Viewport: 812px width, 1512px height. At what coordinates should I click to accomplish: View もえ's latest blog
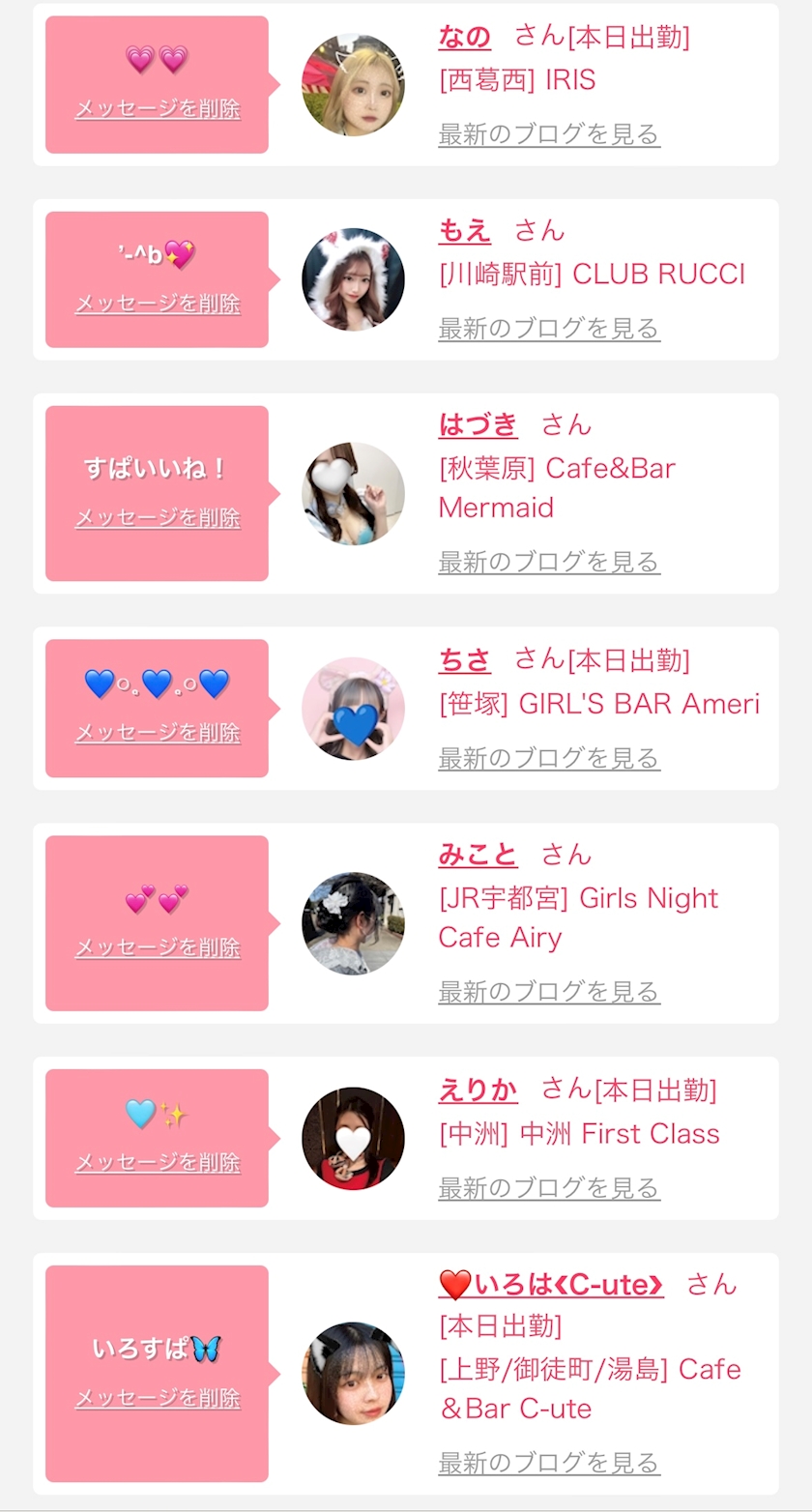coord(549,329)
